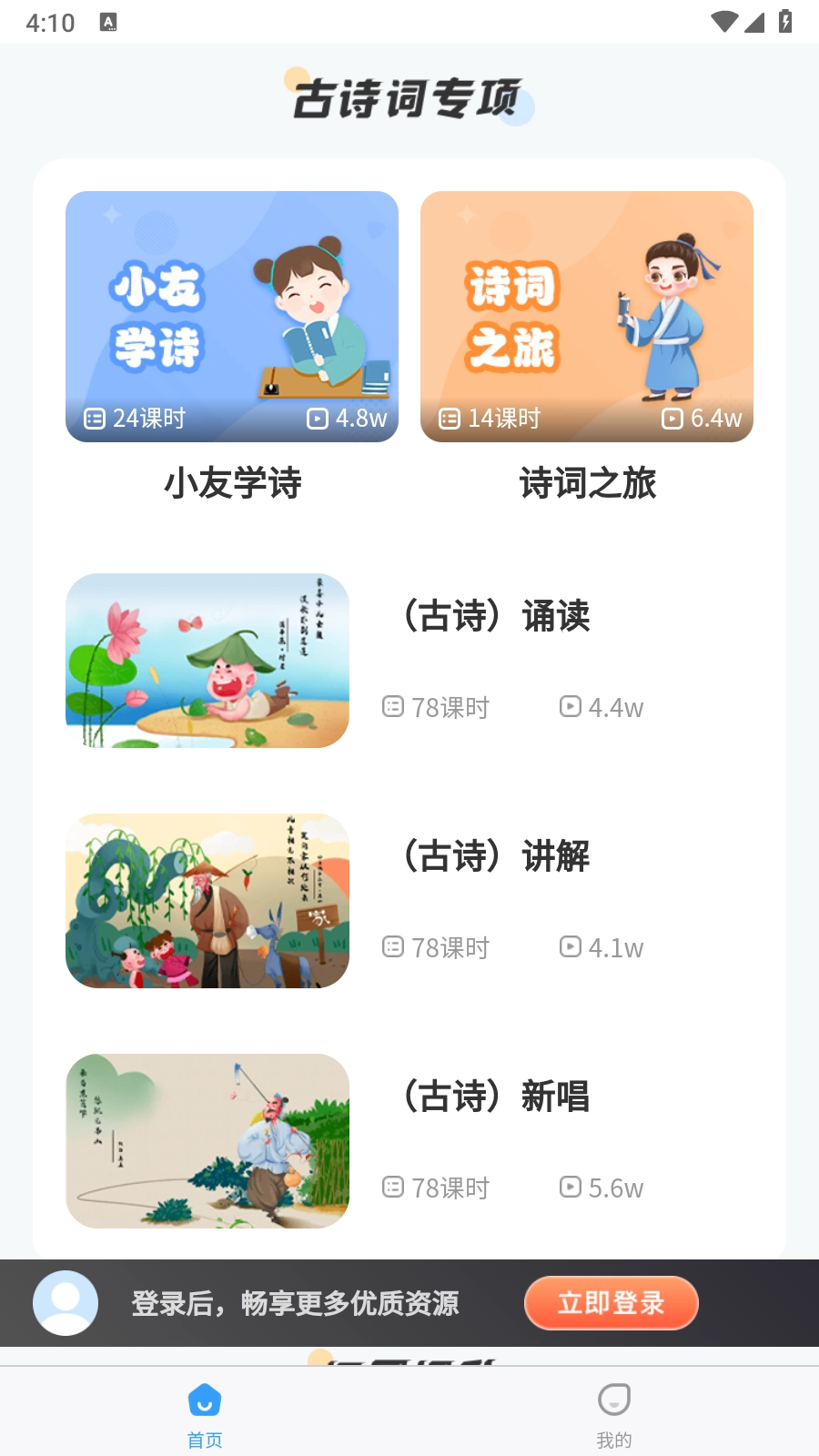The image size is (819, 1456).
Task: Click the play icon next to 5.6w
Action: coord(570,1188)
